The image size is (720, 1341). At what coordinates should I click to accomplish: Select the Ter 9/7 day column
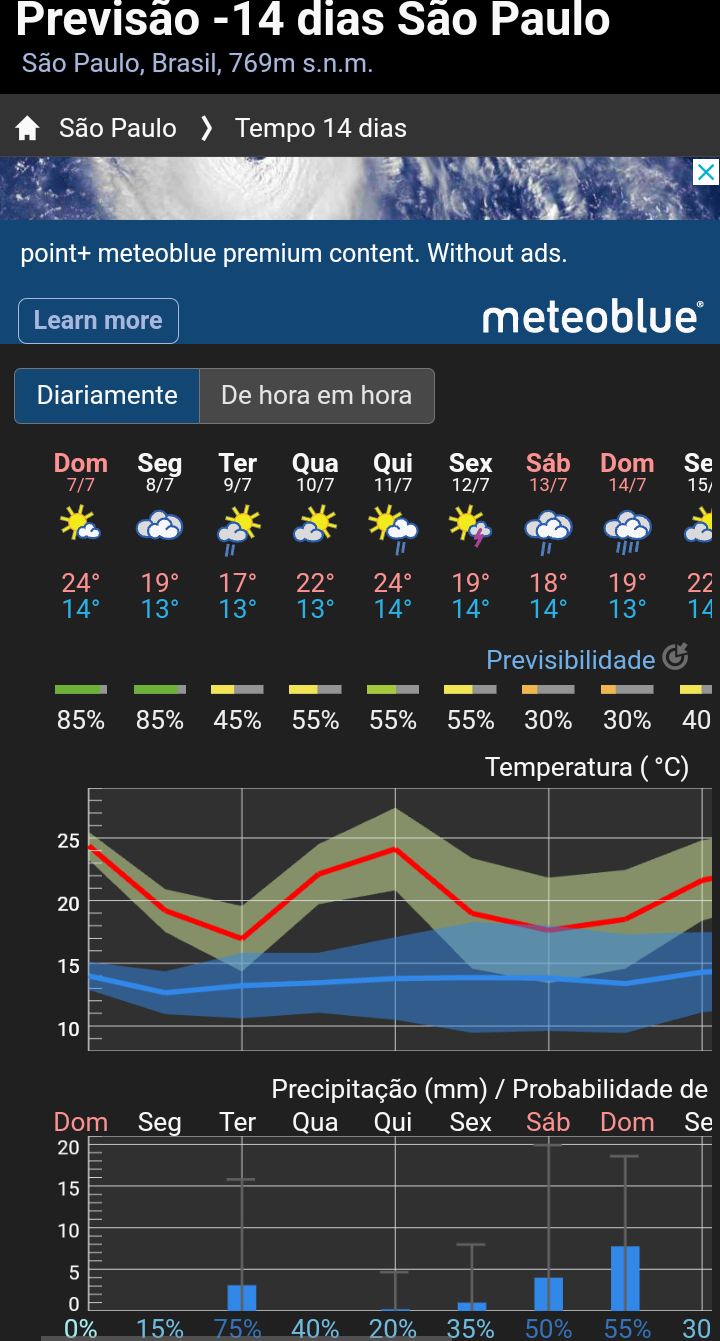pyautogui.click(x=237, y=535)
